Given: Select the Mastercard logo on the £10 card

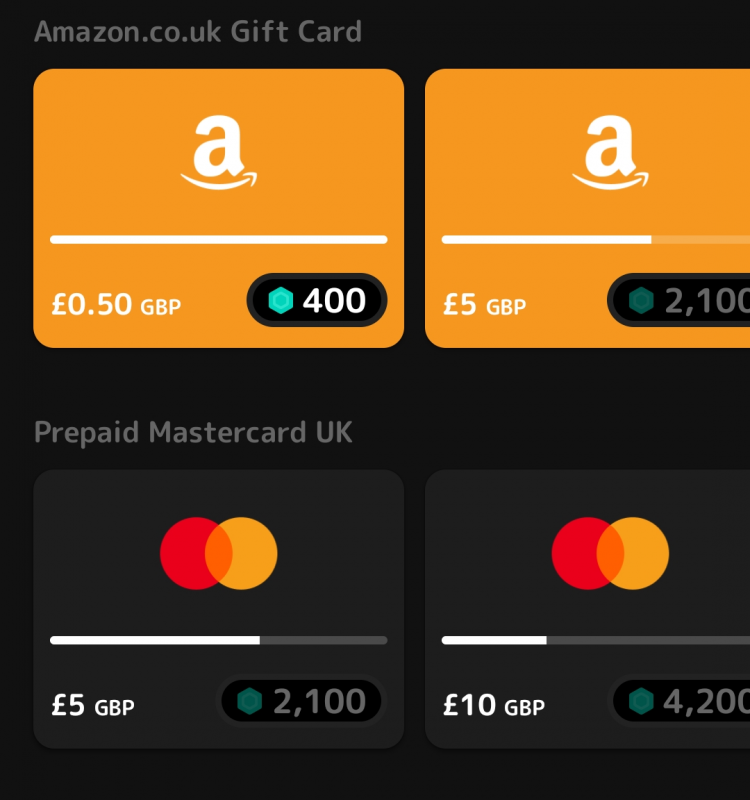Looking at the screenshot, I should coord(610,551).
